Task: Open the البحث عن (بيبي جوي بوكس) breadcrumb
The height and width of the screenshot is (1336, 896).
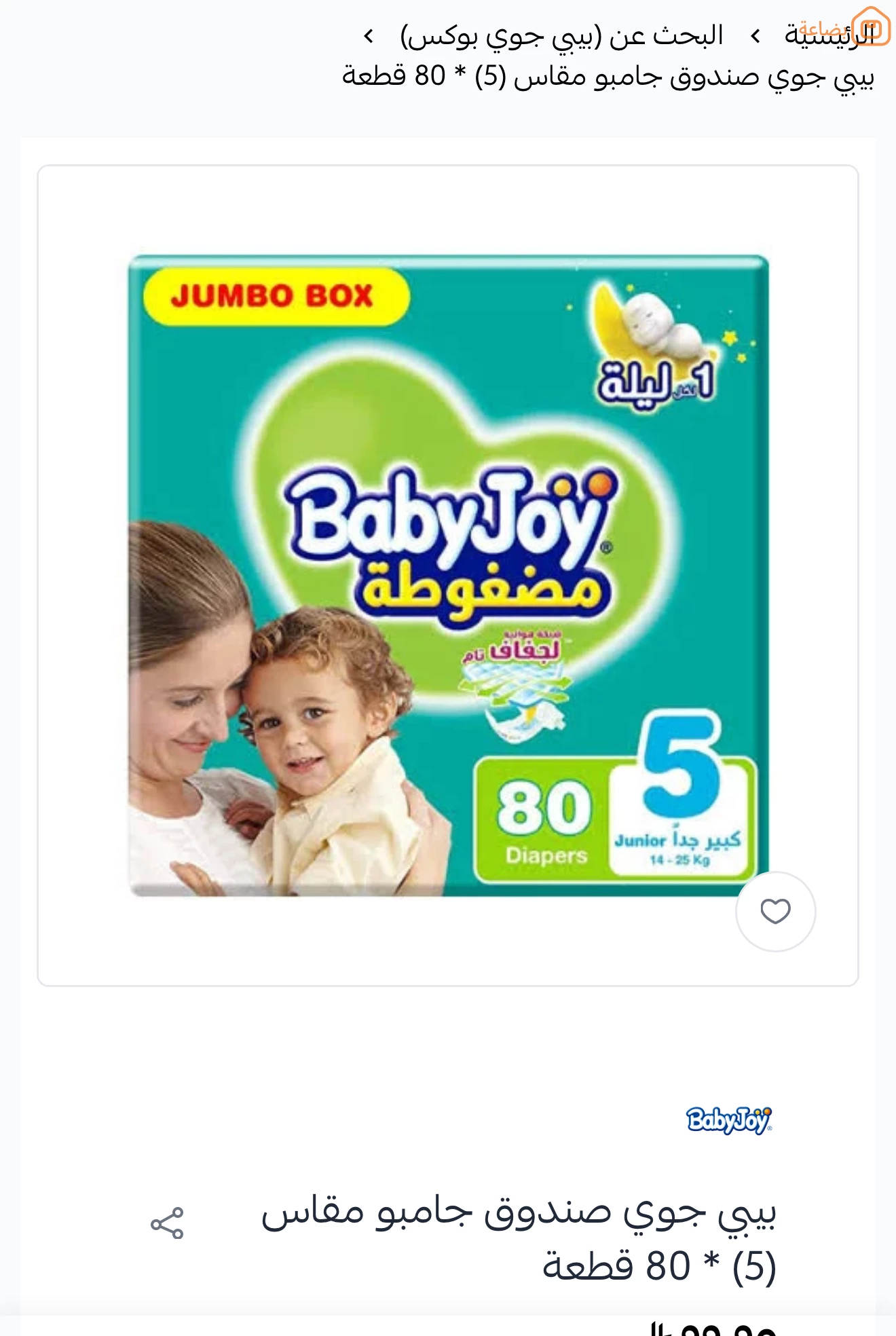Action: point(562,35)
